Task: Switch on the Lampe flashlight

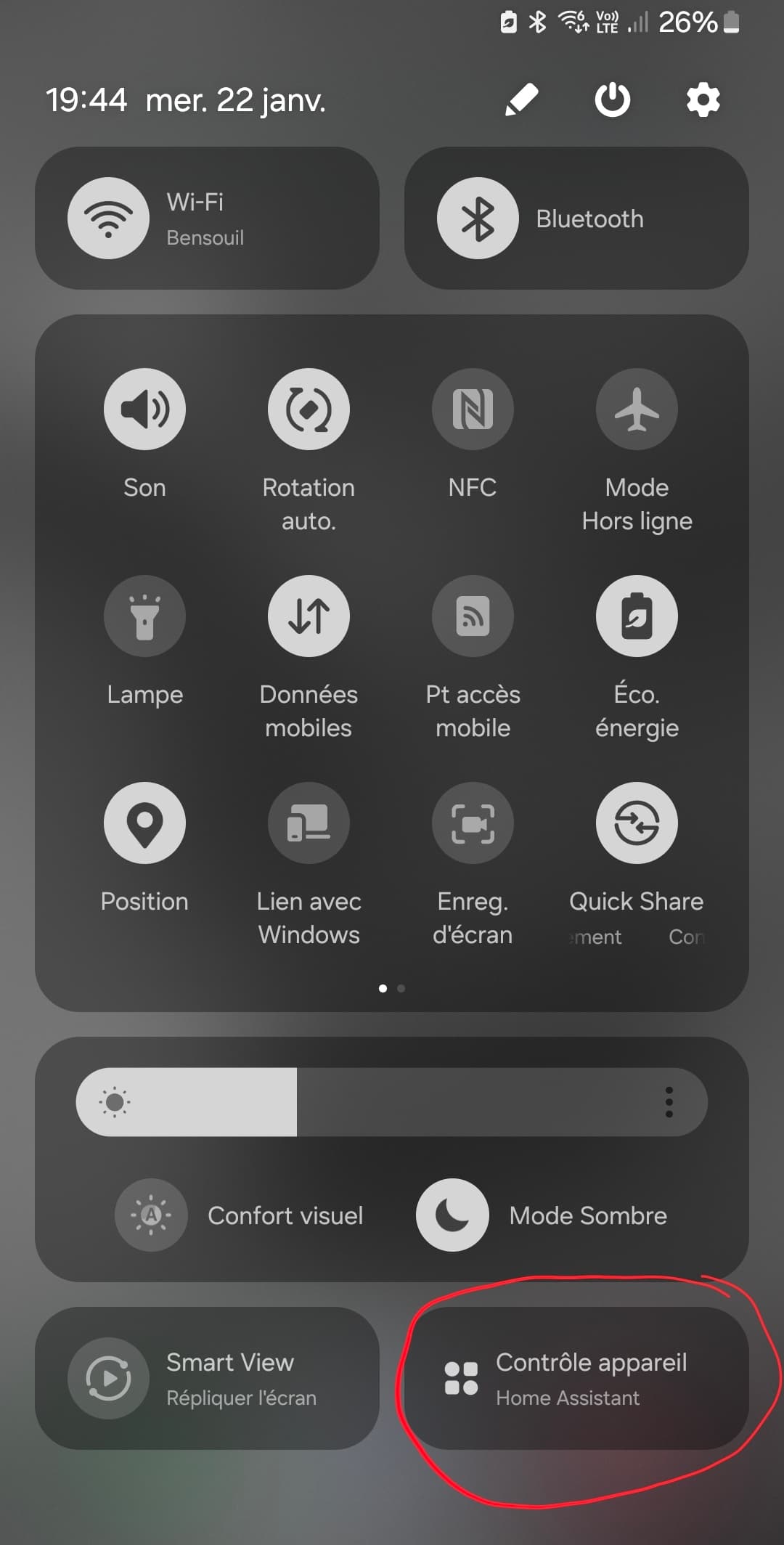Action: tap(144, 616)
